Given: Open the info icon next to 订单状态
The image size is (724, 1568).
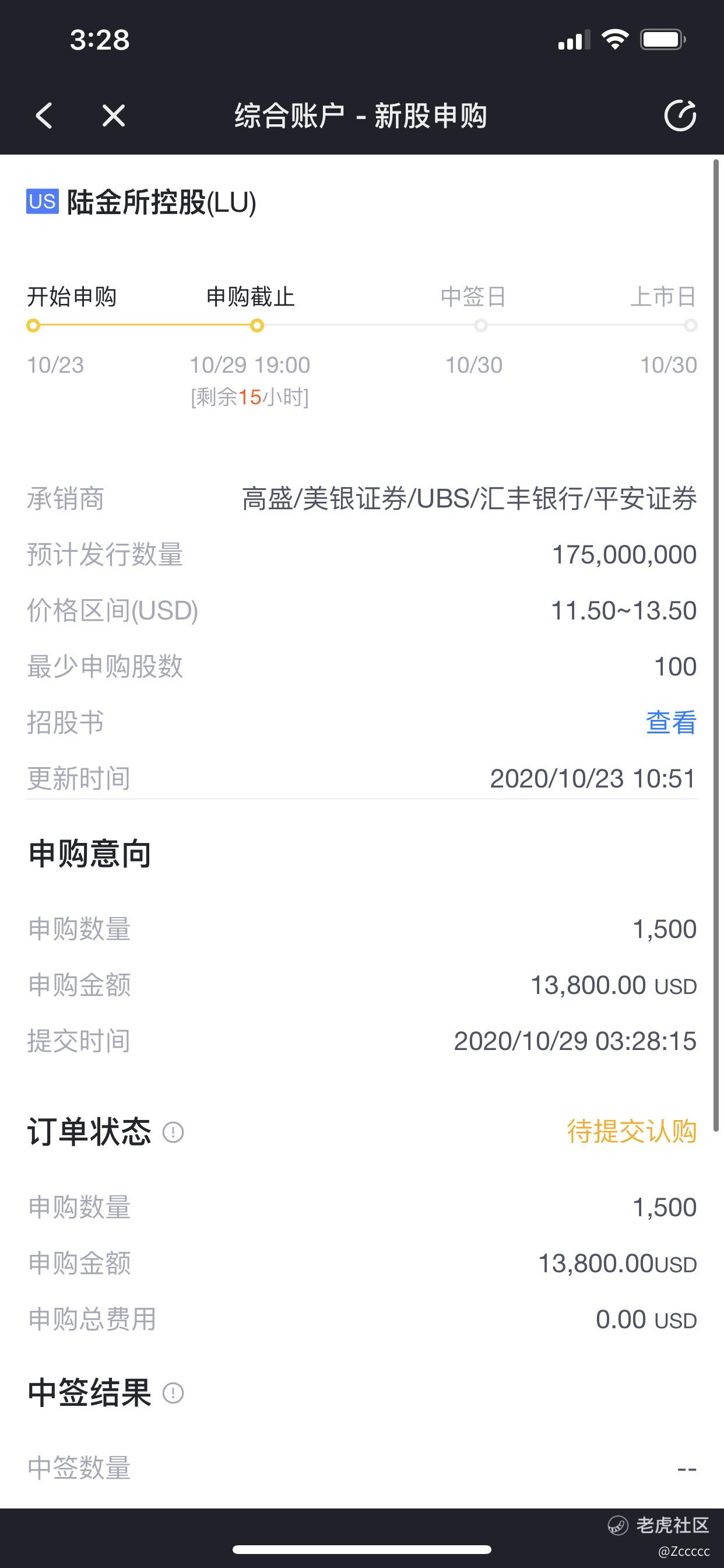Looking at the screenshot, I should (x=173, y=1132).
